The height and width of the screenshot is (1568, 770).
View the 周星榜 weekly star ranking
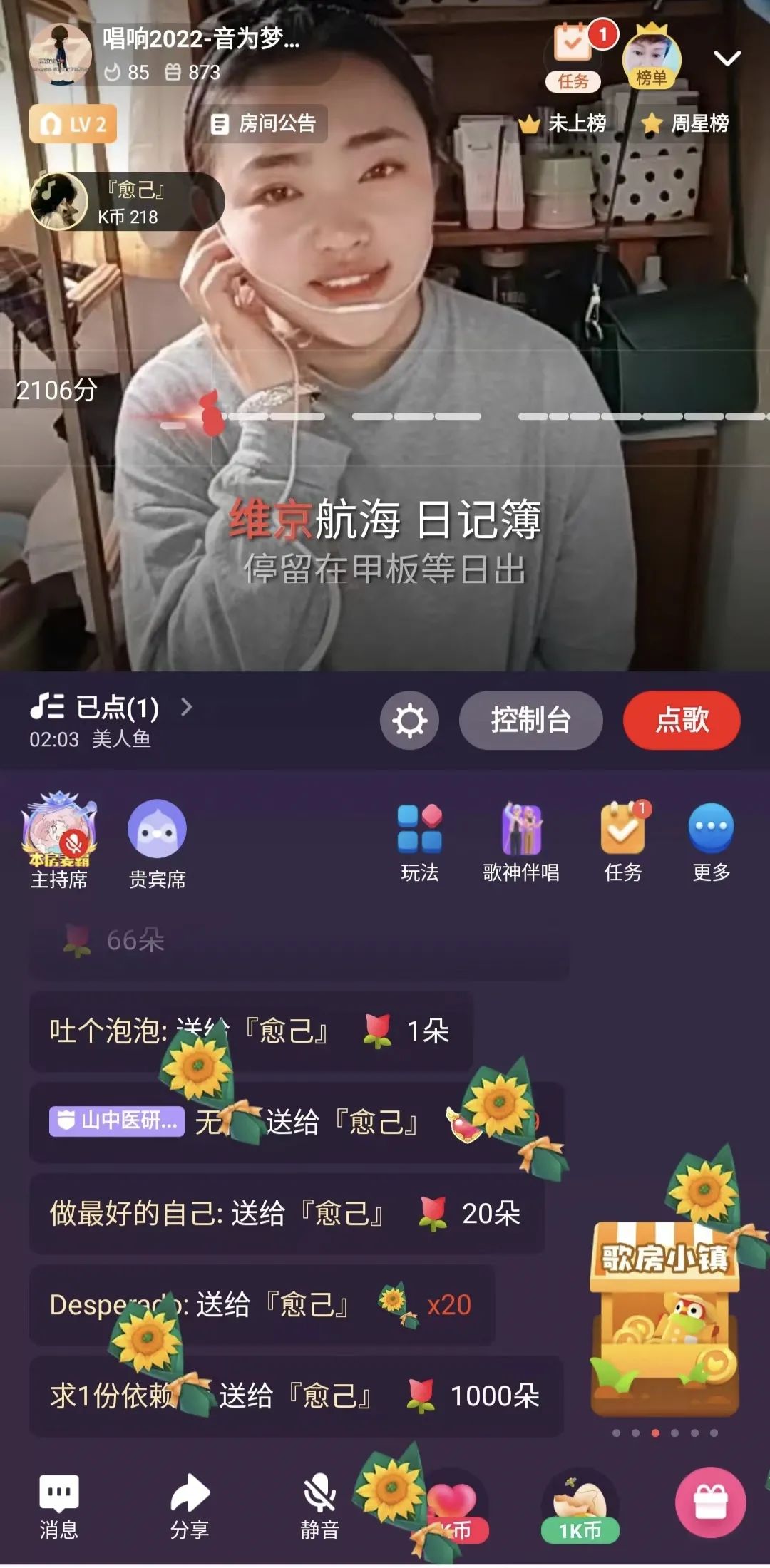click(x=685, y=124)
